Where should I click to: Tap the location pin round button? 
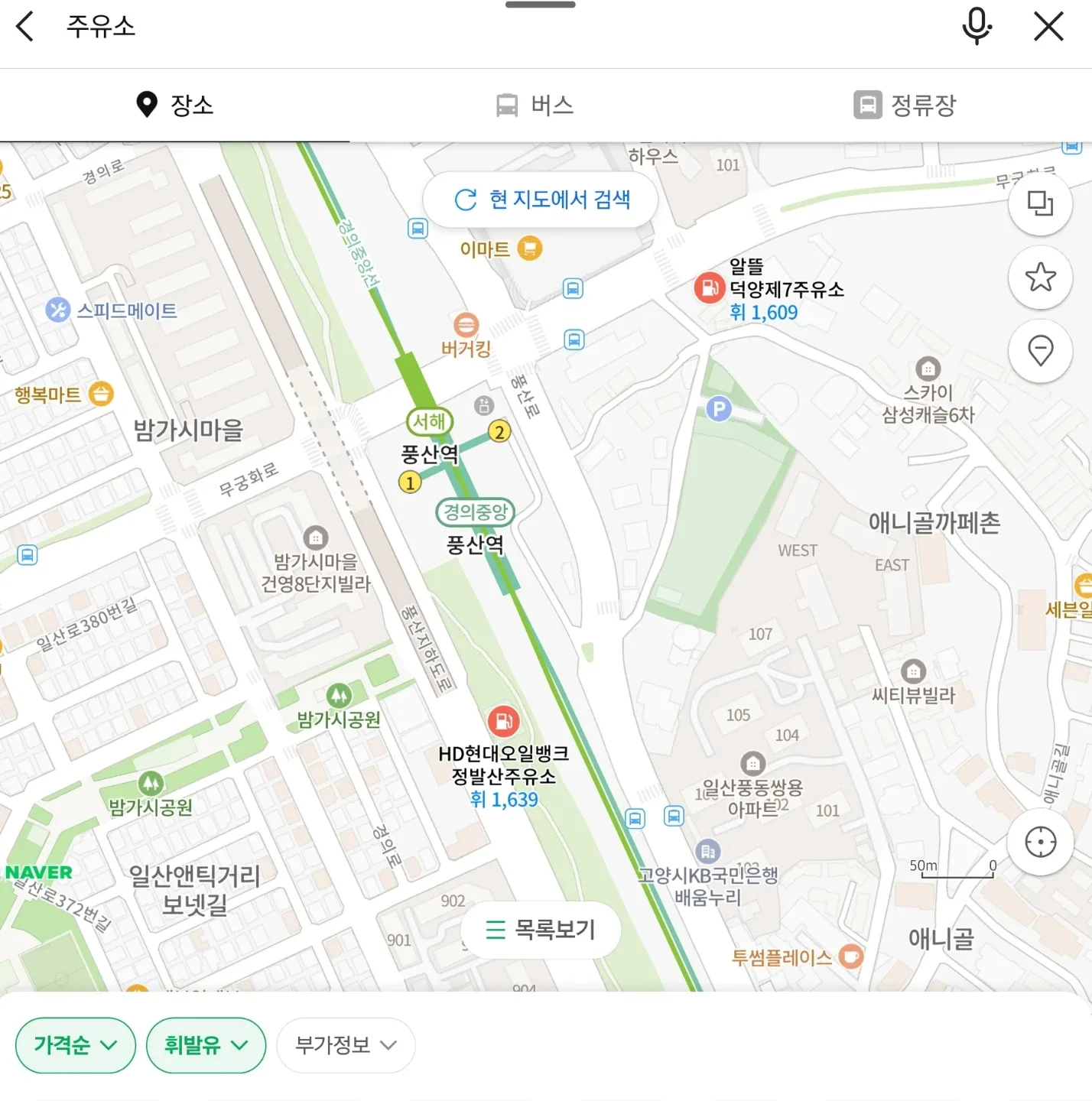[x=1040, y=351]
